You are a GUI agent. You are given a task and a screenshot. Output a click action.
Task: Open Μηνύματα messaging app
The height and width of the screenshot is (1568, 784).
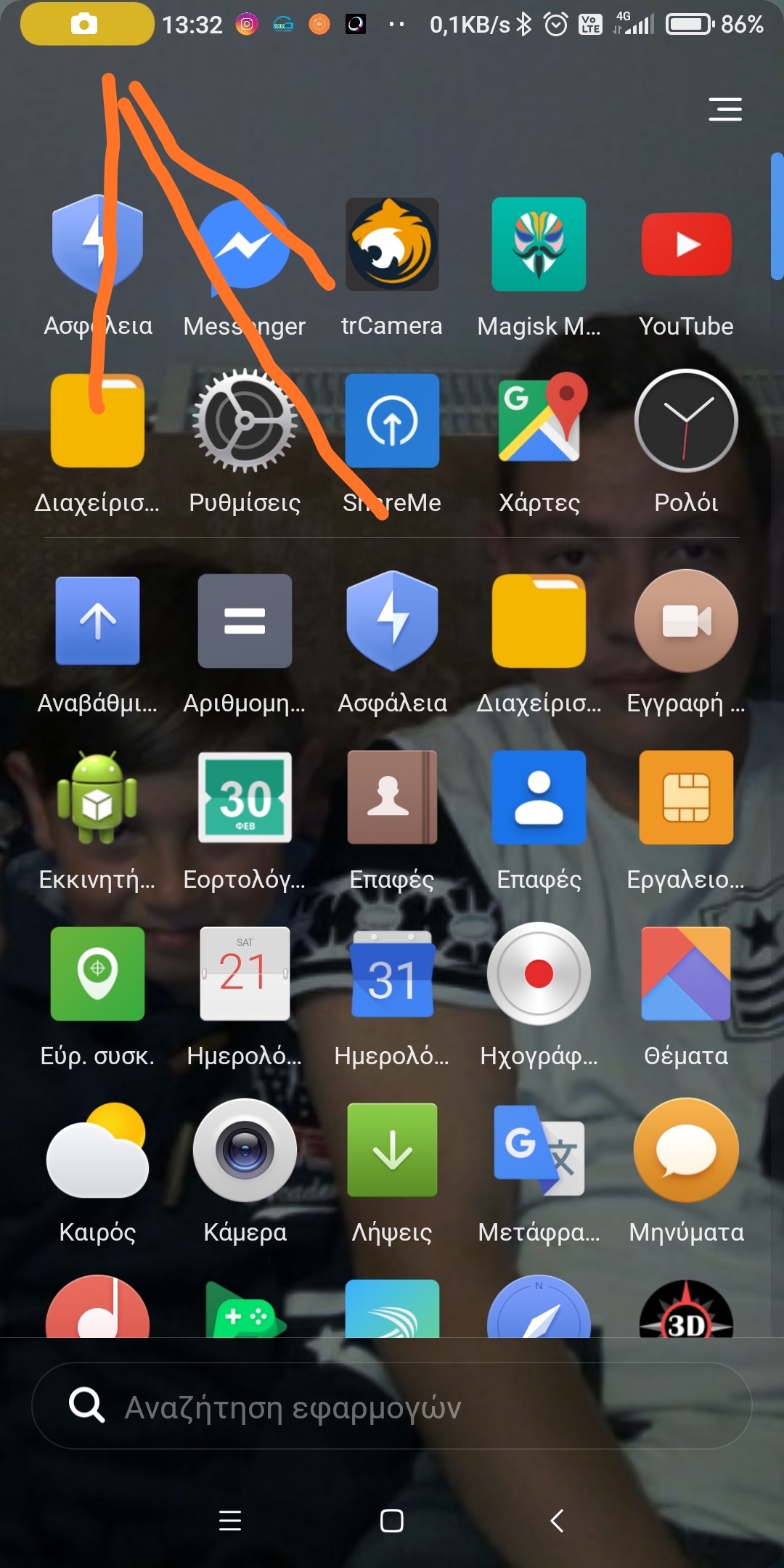[x=686, y=1151]
